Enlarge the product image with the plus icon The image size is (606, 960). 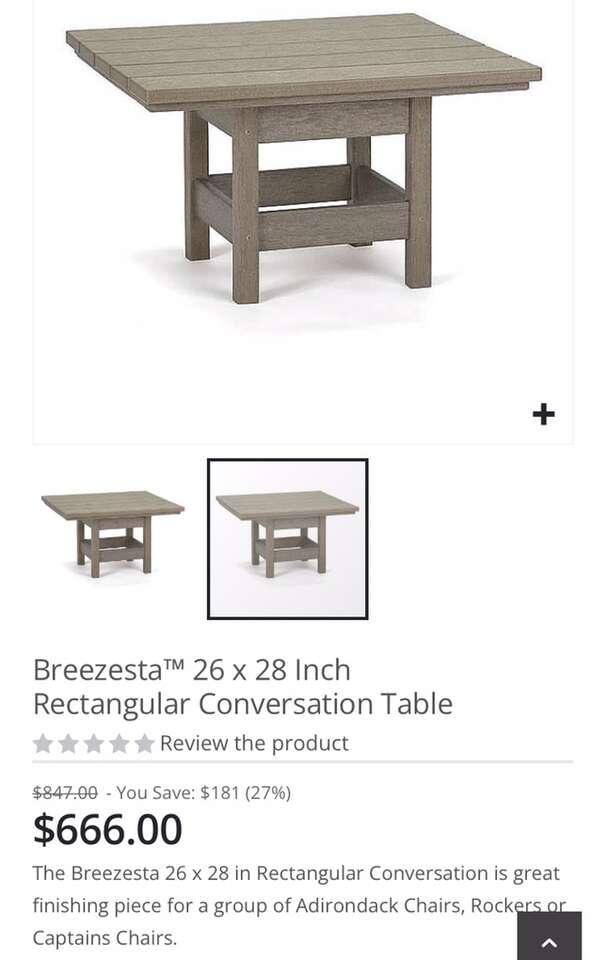click(543, 414)
